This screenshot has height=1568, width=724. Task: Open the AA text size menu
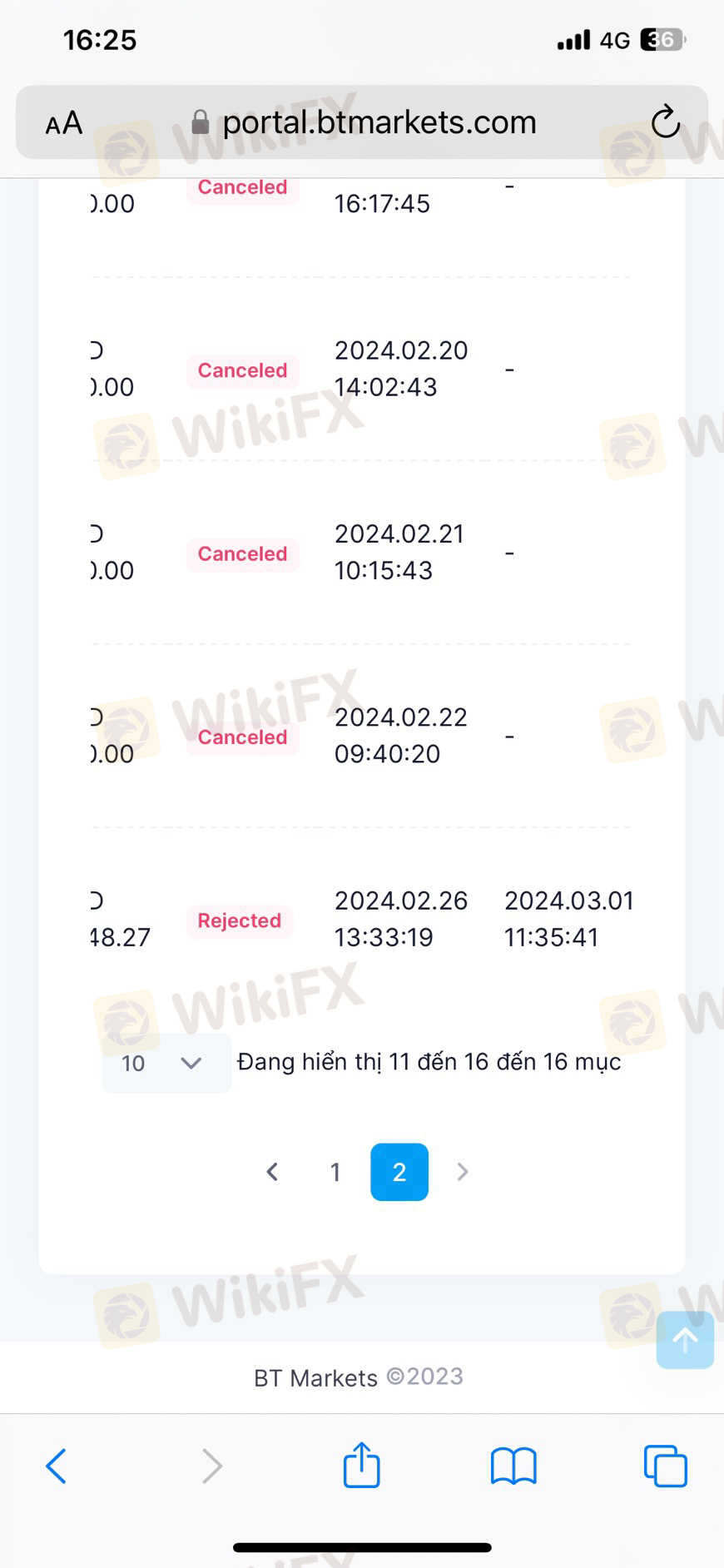coord(64,123)
